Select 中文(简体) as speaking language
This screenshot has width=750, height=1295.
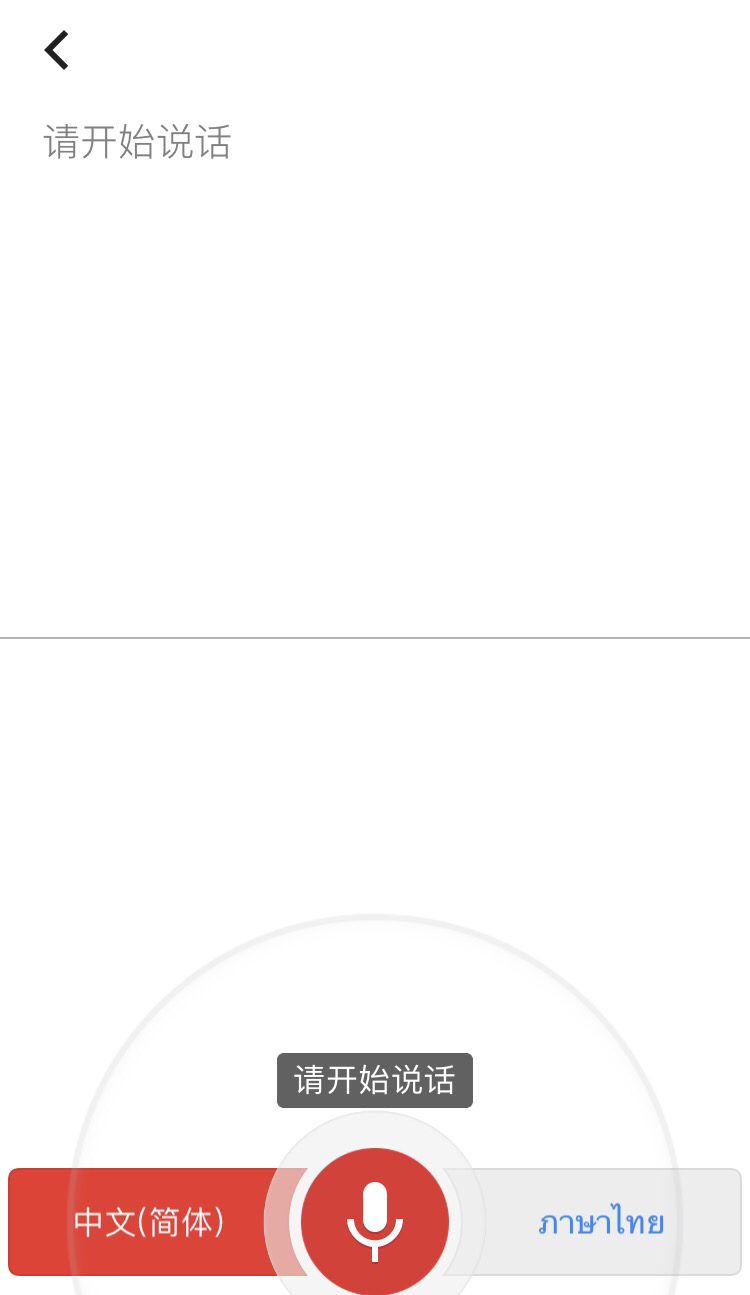tap(149, 1222)
